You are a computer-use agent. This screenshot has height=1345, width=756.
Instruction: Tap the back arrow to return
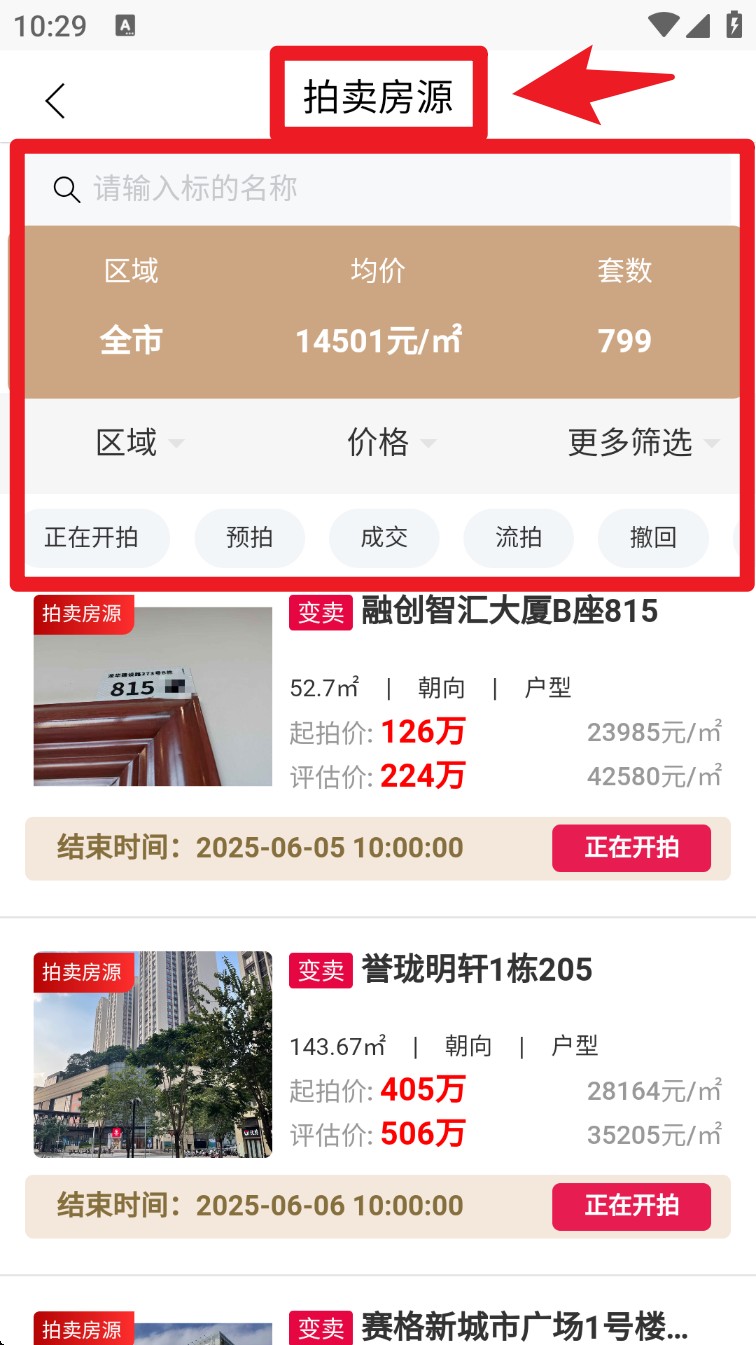55,100
